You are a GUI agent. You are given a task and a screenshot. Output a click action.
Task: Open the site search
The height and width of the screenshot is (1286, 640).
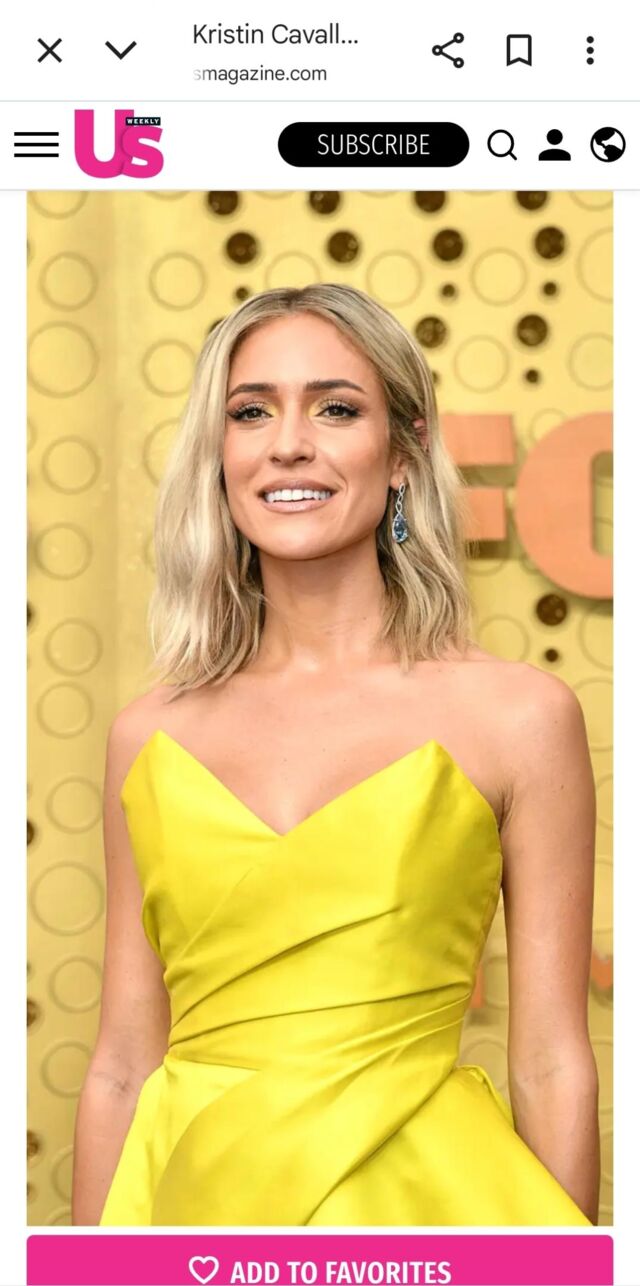click(502, 145)
